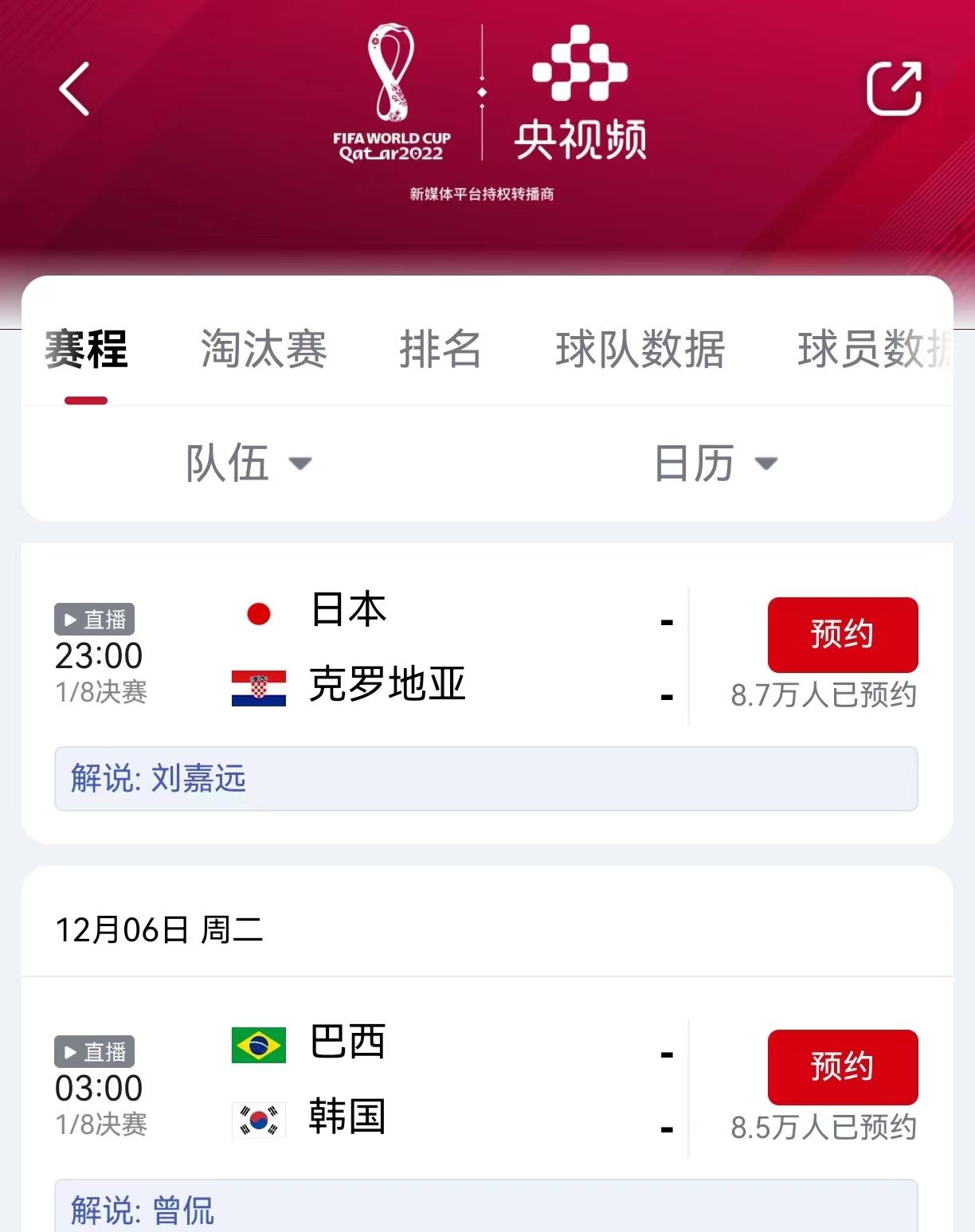Expand the 日历 date dropdown
Viewport: 975px width, 1232px height.
tap(715, 463)
